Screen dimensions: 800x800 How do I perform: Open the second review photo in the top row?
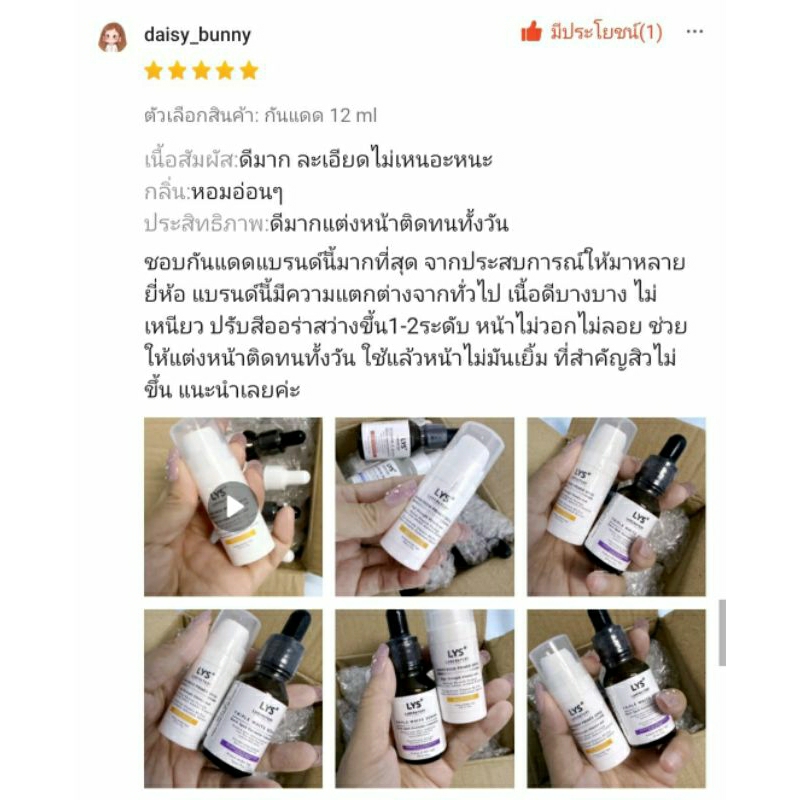coord(424,507)
